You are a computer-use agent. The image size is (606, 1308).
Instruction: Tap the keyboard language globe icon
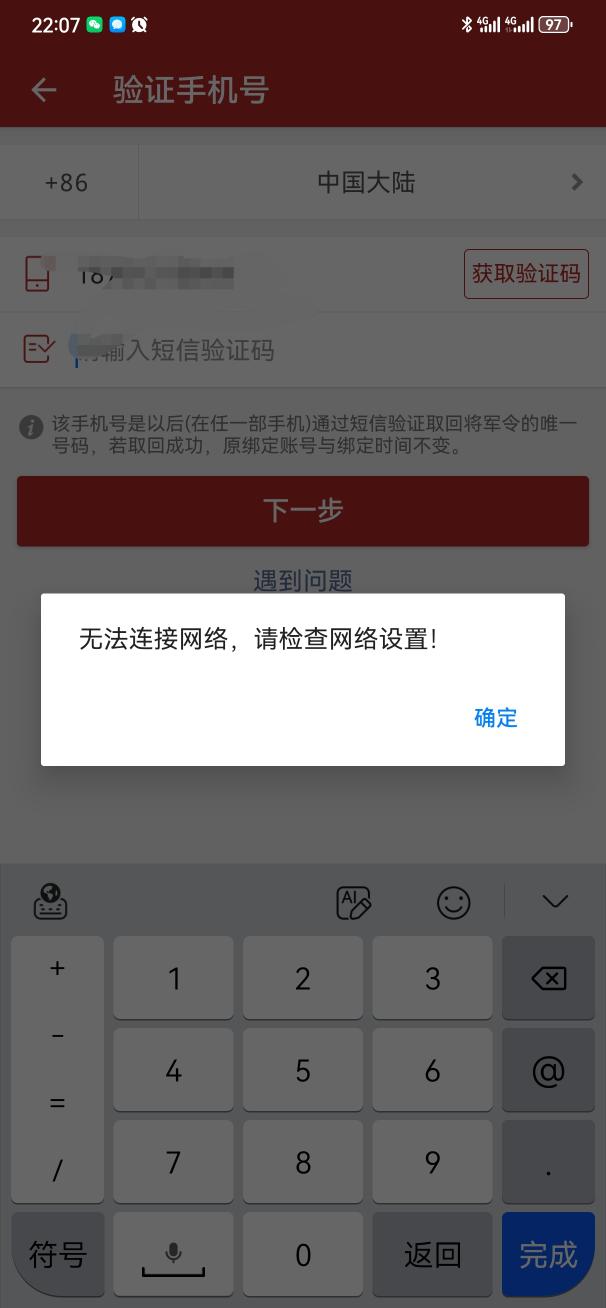pyautogui.click(x=51, y=902)
